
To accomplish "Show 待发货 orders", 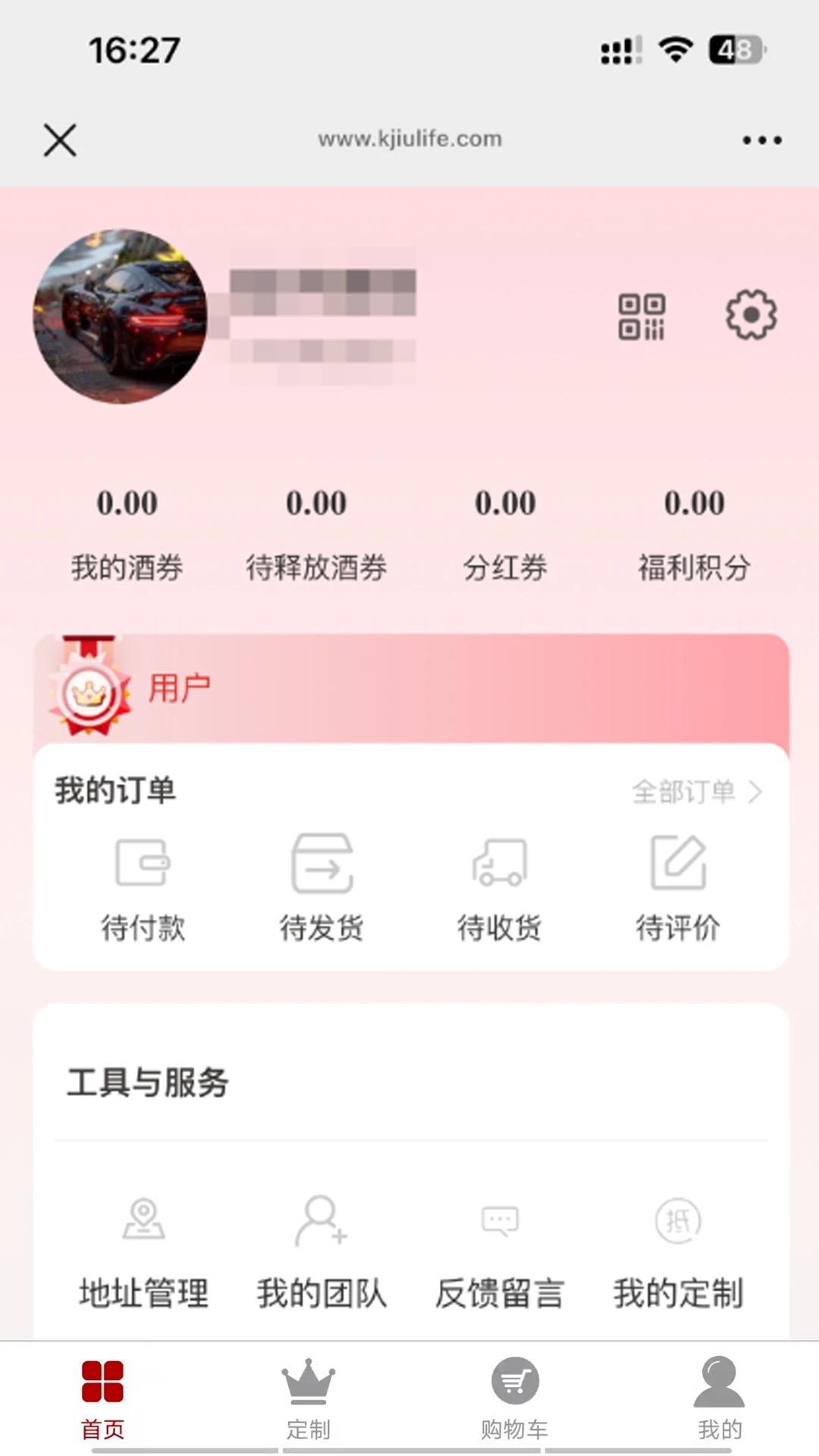I will (x=322, y=888).
